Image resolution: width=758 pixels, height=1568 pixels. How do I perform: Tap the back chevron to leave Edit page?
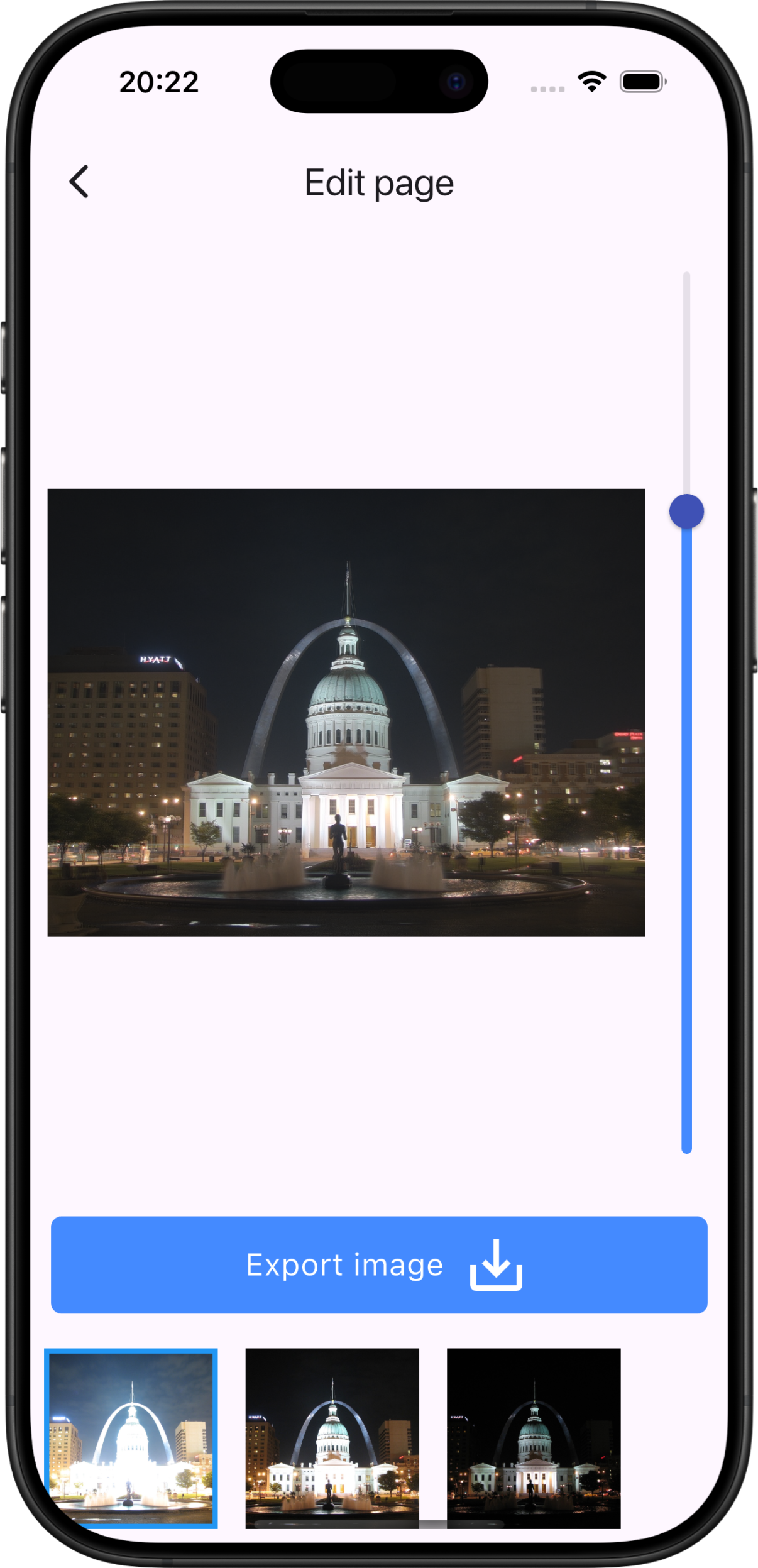pyautogui.click(x=78, y=182)
